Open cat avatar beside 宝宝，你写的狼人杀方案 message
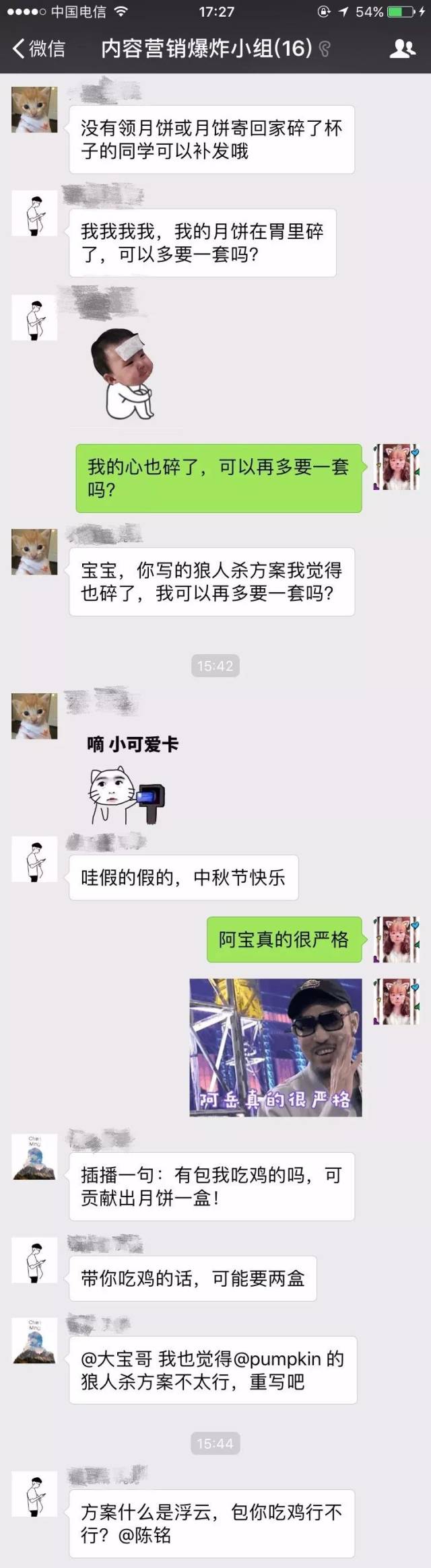Image resolution: width=431 pixels, height=1568 pixels. [x=34, y=552]
